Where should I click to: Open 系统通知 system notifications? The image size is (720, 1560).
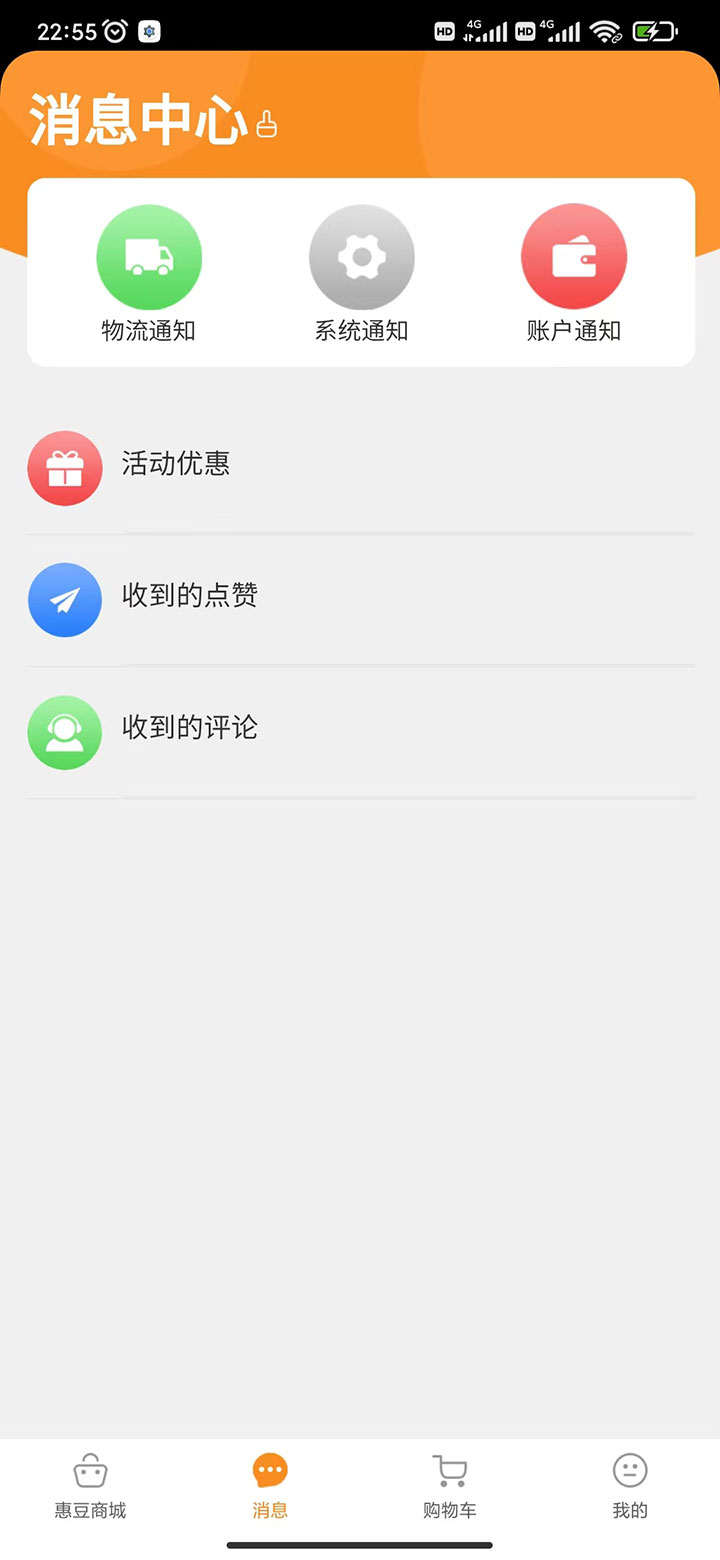pos(362,274)
